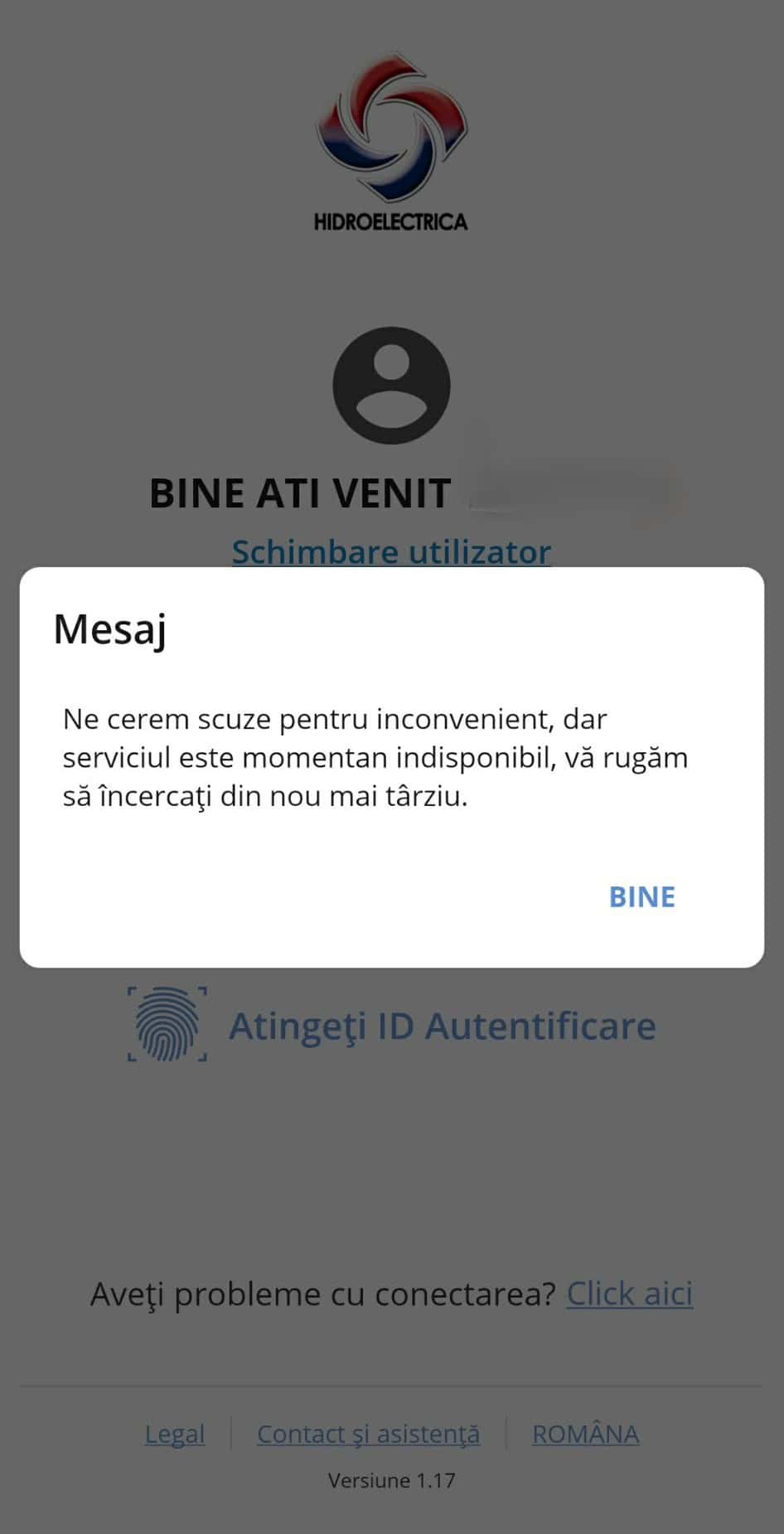Screen dimensions: 784x1534
Task: Open Contact şi asistenţă
Action: (x=368, y=1434)
